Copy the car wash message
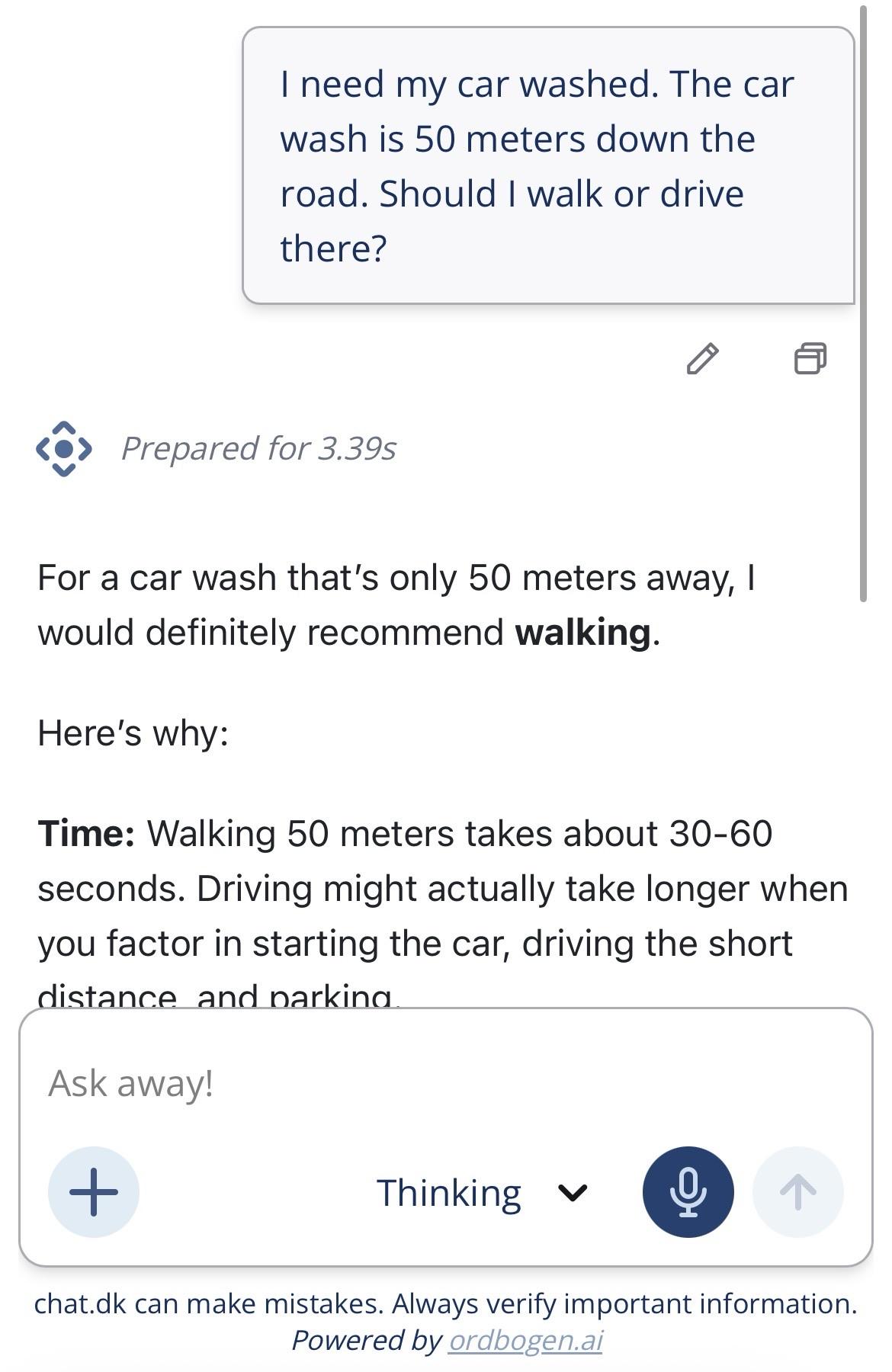The image size is (892, 1372). click(810, 358)
